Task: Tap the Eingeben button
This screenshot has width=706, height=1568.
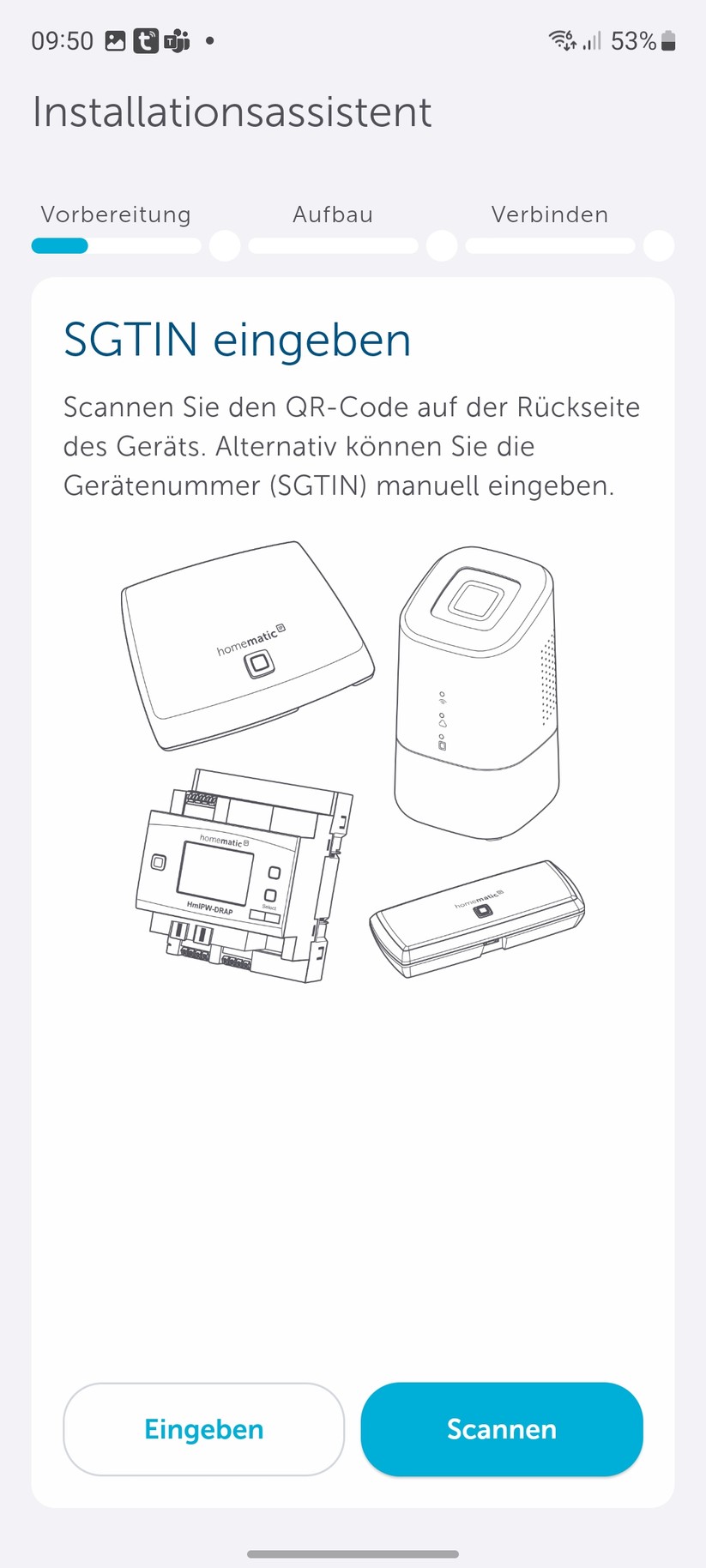Action: 203,1429
